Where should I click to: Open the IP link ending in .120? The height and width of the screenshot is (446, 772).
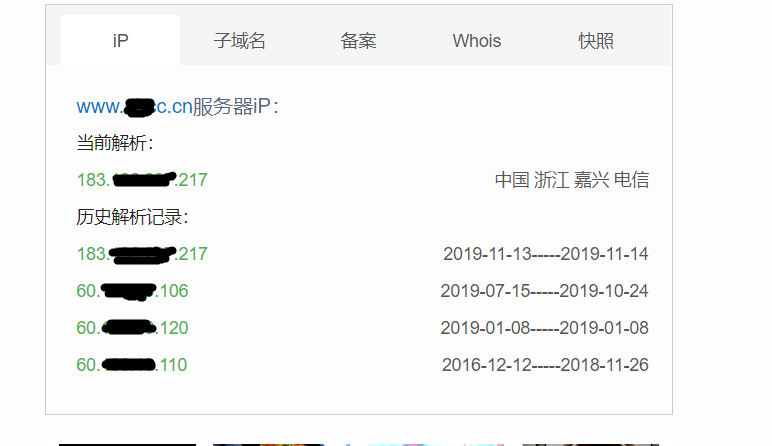[132, 328]
